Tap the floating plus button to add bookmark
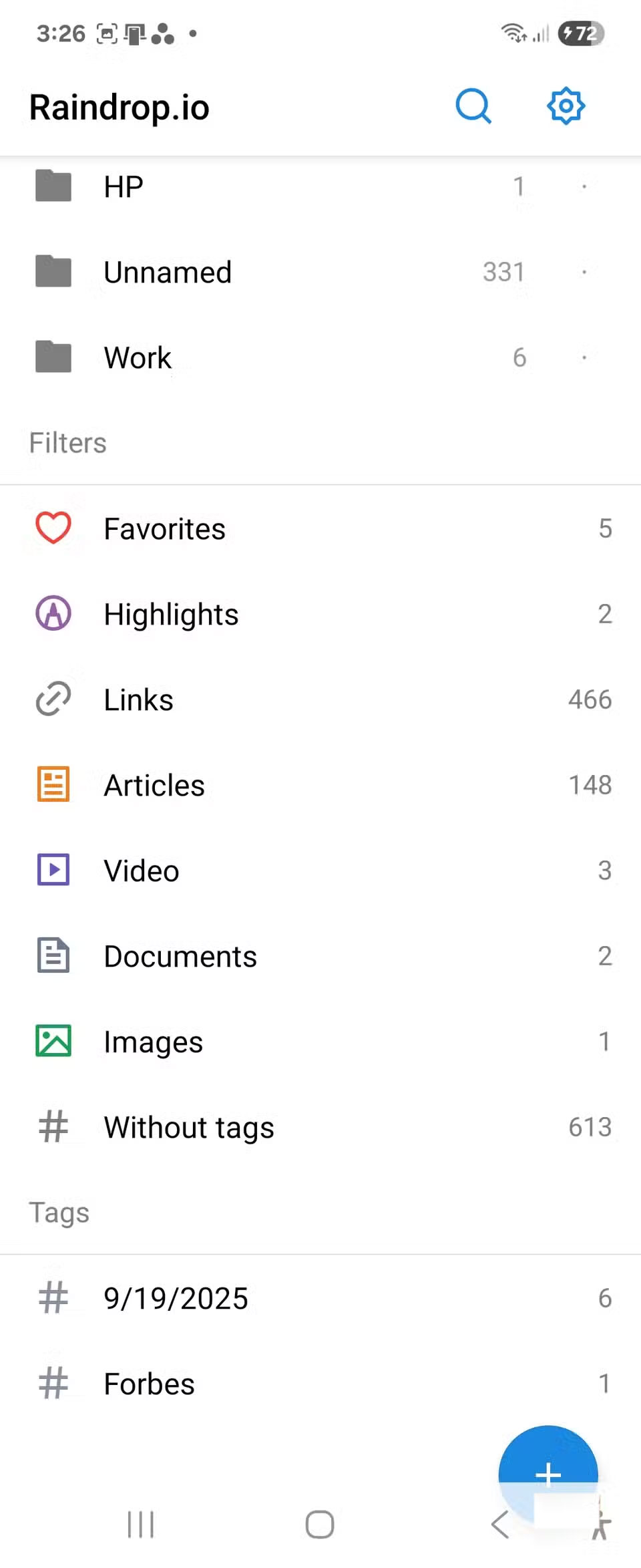 [x=548, y=1475]
